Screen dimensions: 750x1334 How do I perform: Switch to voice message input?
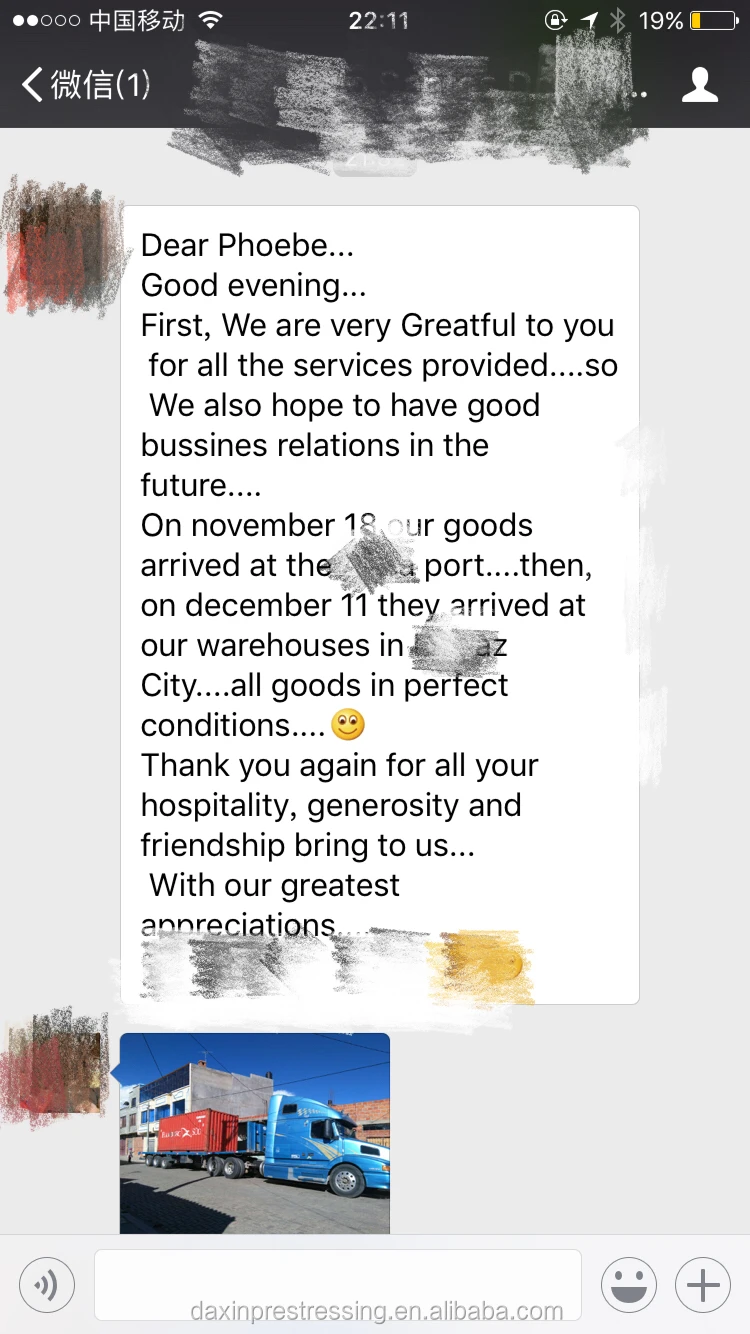[x=47, y=1284]
